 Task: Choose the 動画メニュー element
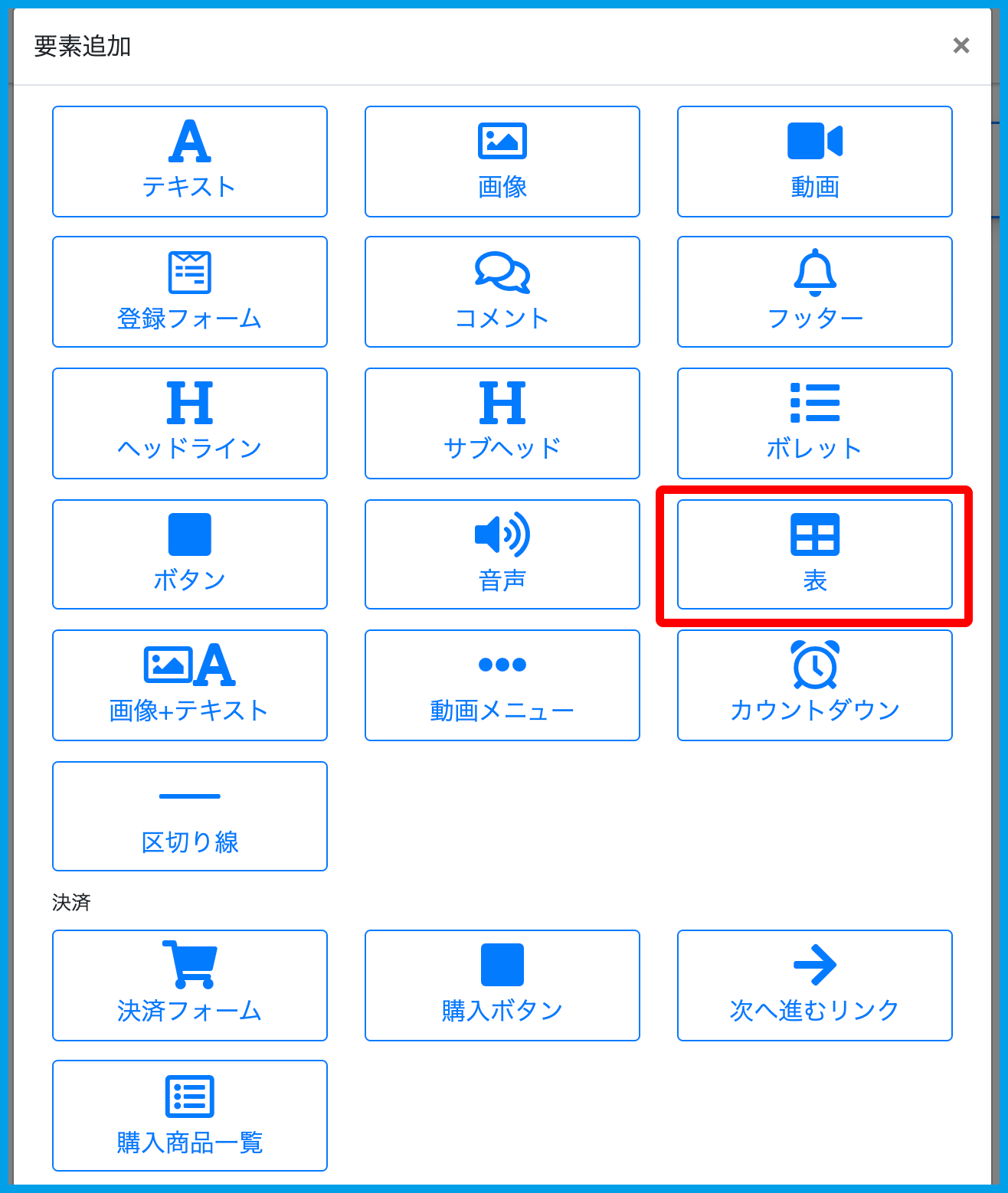click(x=502, y=685)
